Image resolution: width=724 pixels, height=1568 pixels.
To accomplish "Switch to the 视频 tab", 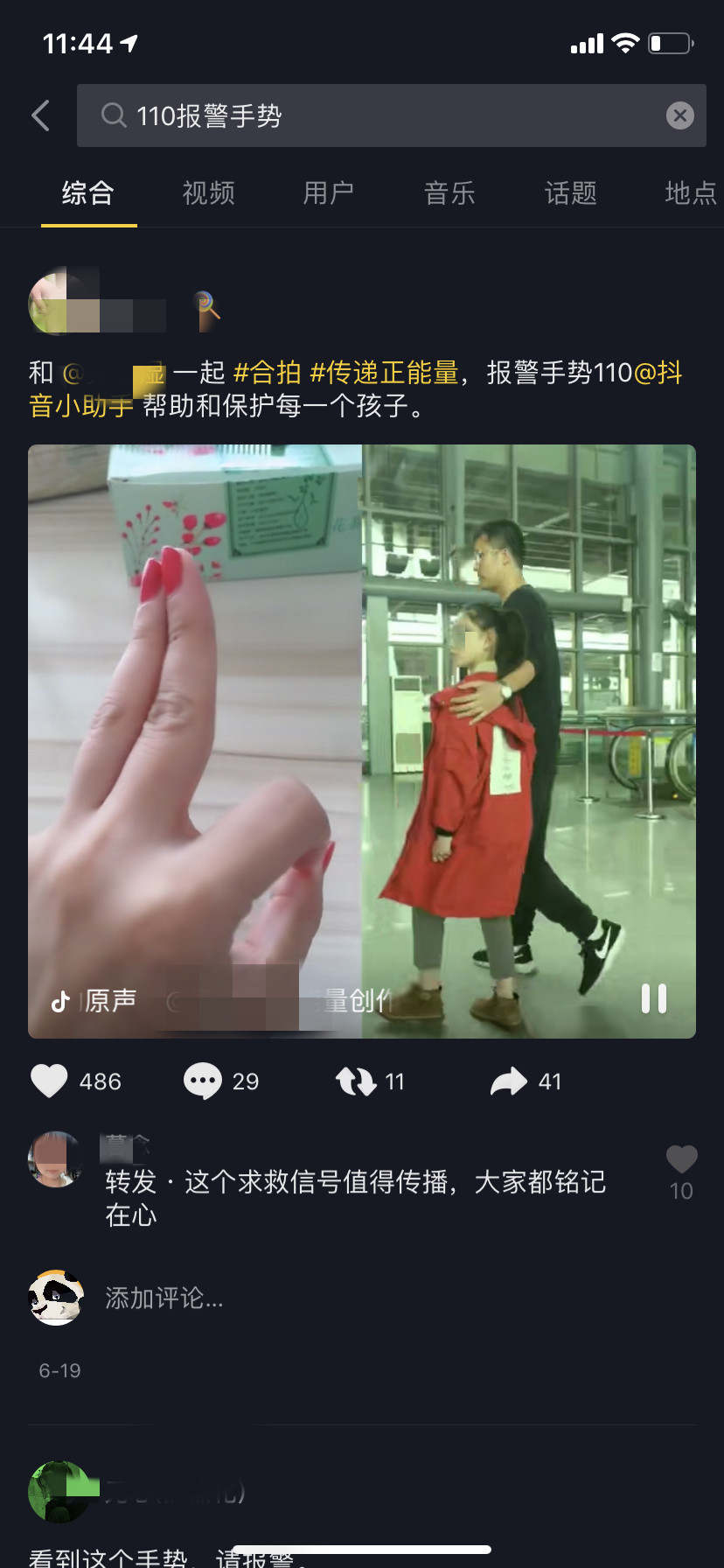I will pos(208,192).
